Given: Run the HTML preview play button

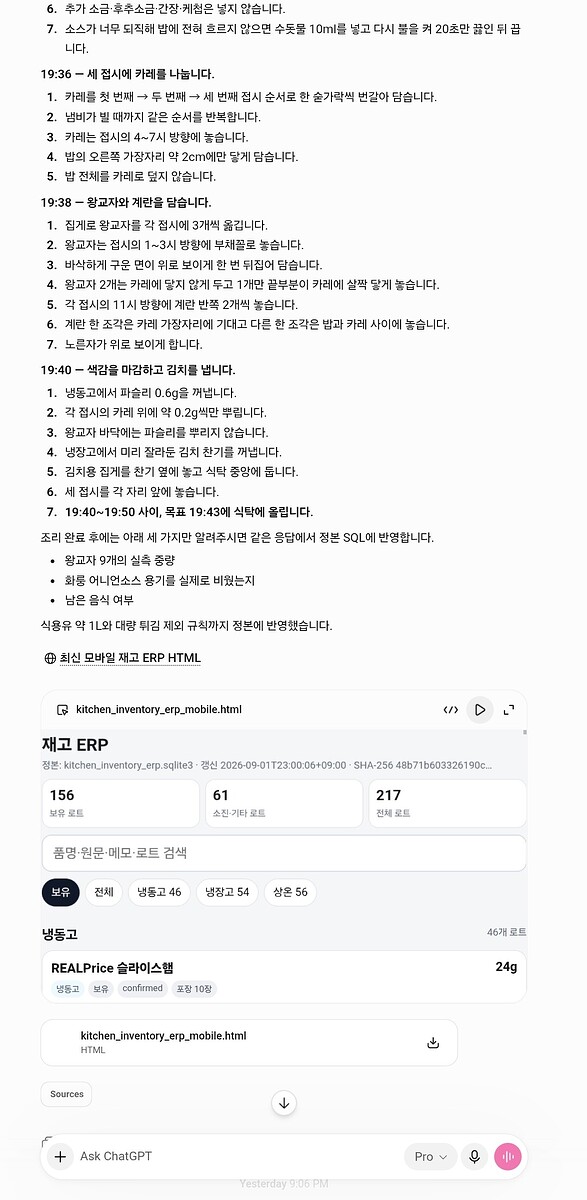Looking at the screenshot, I should click(480, 710).
